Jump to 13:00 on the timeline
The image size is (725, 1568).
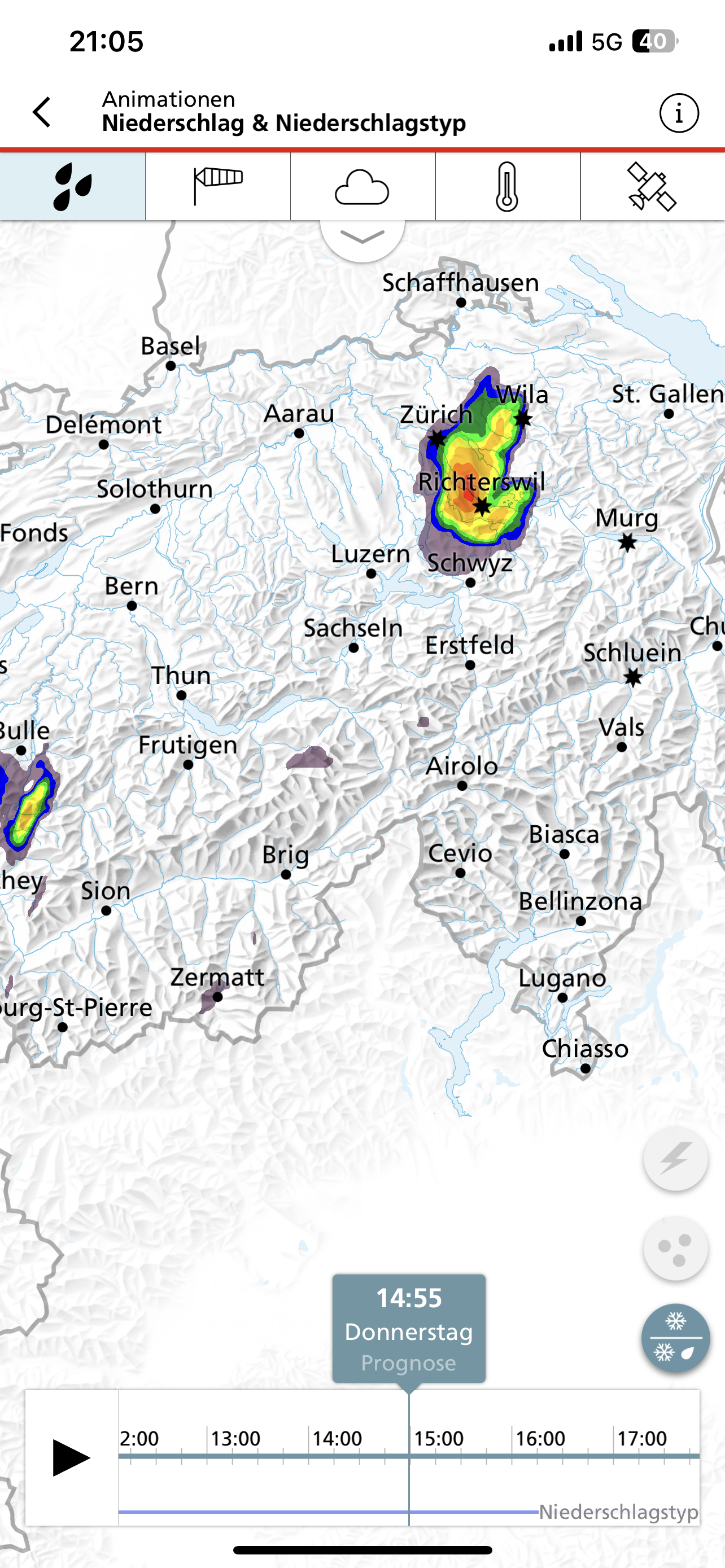point(235,1438)
